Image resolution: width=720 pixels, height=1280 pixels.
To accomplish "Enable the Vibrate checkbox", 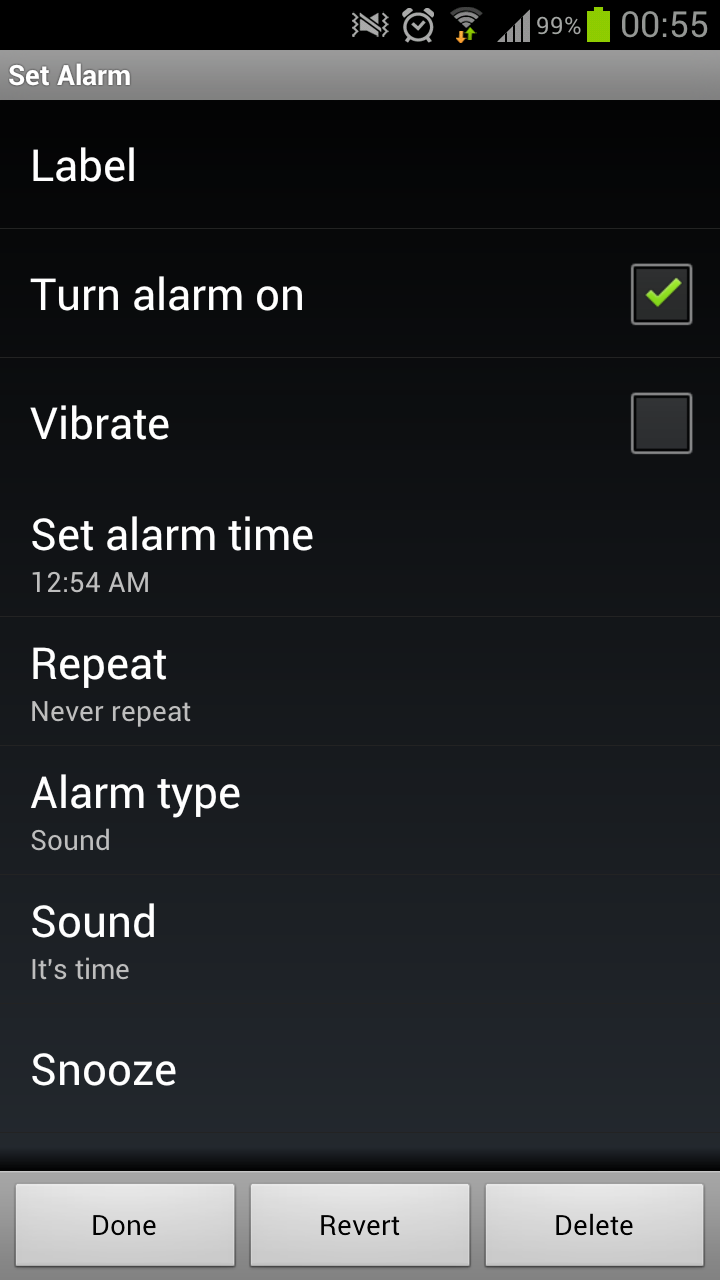I will (x=661, y=423).
